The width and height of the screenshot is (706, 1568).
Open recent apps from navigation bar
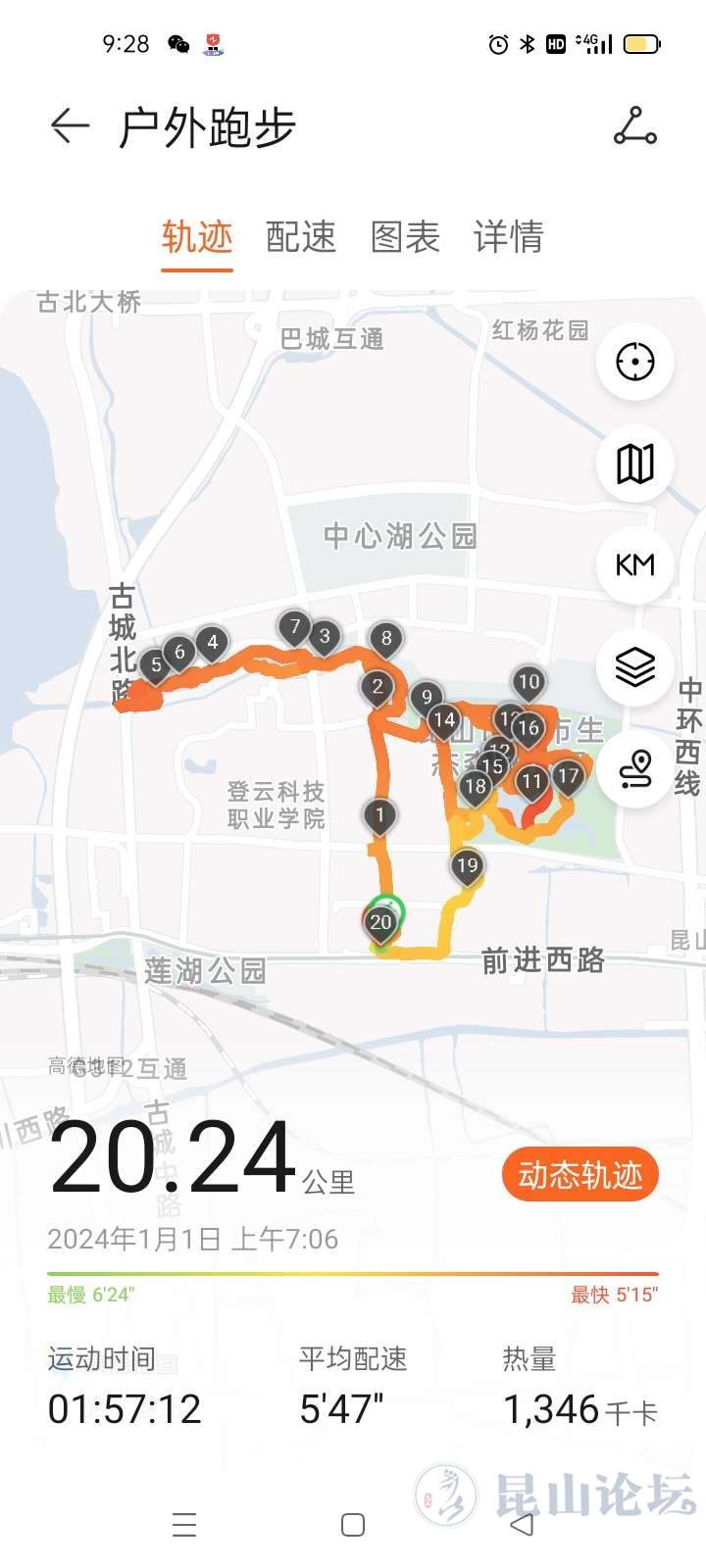(x=184, y=1525)
